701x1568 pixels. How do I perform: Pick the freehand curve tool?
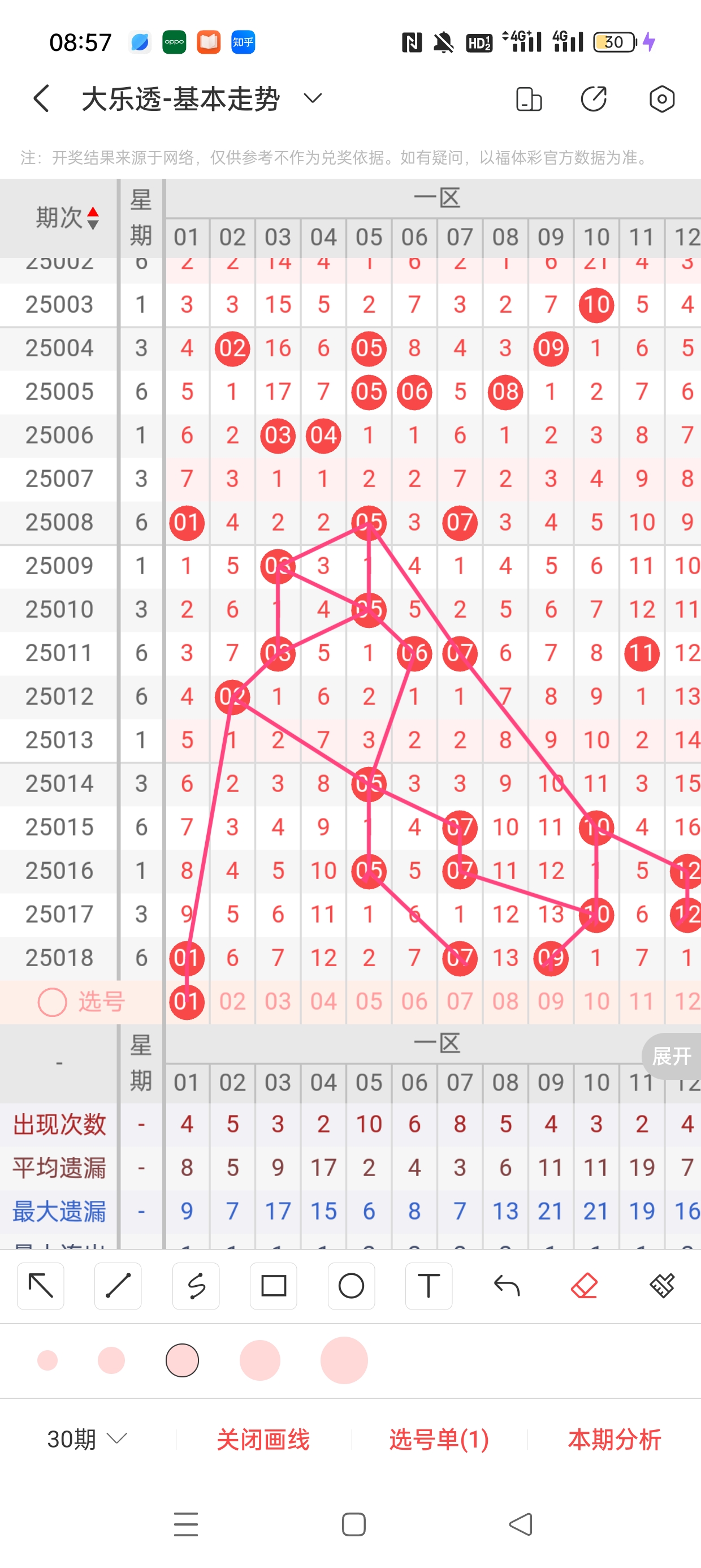click(x=196, y=1286)
